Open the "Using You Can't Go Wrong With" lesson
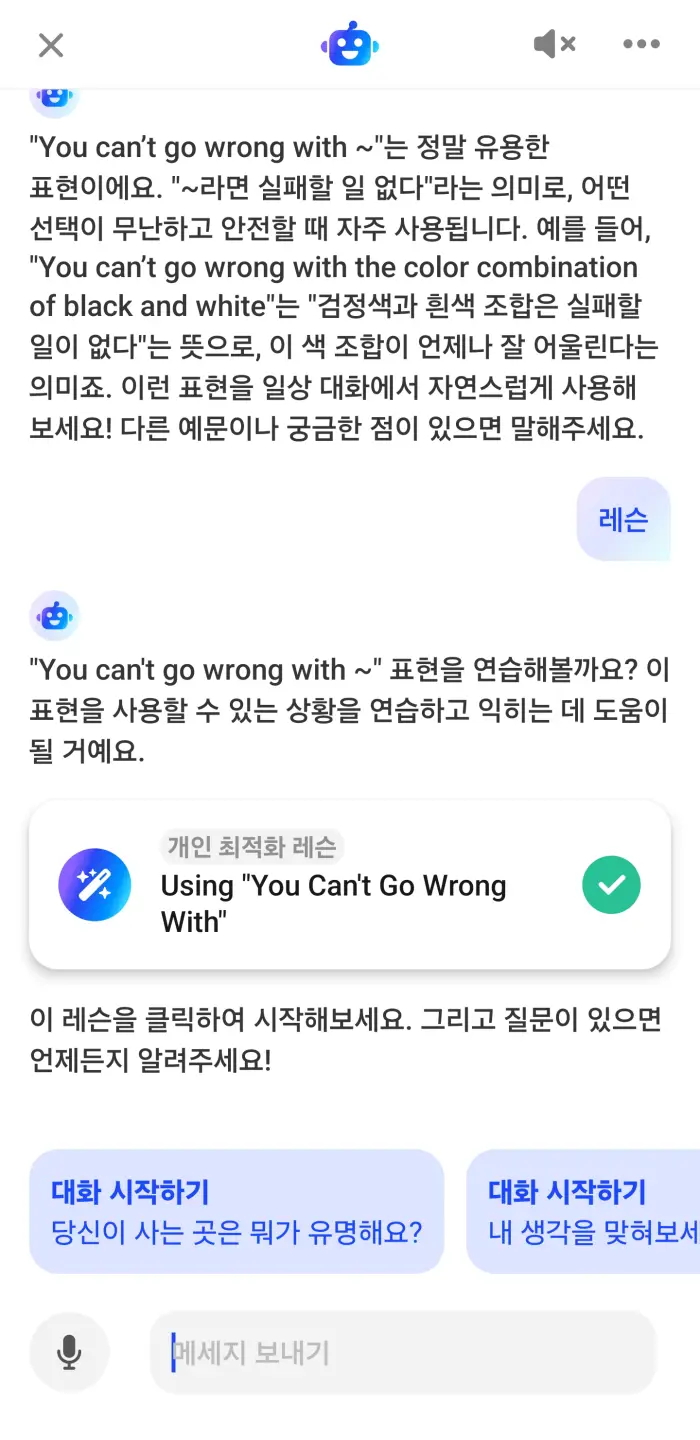This screenshot has height=1440, width=700. coord(349,885)
